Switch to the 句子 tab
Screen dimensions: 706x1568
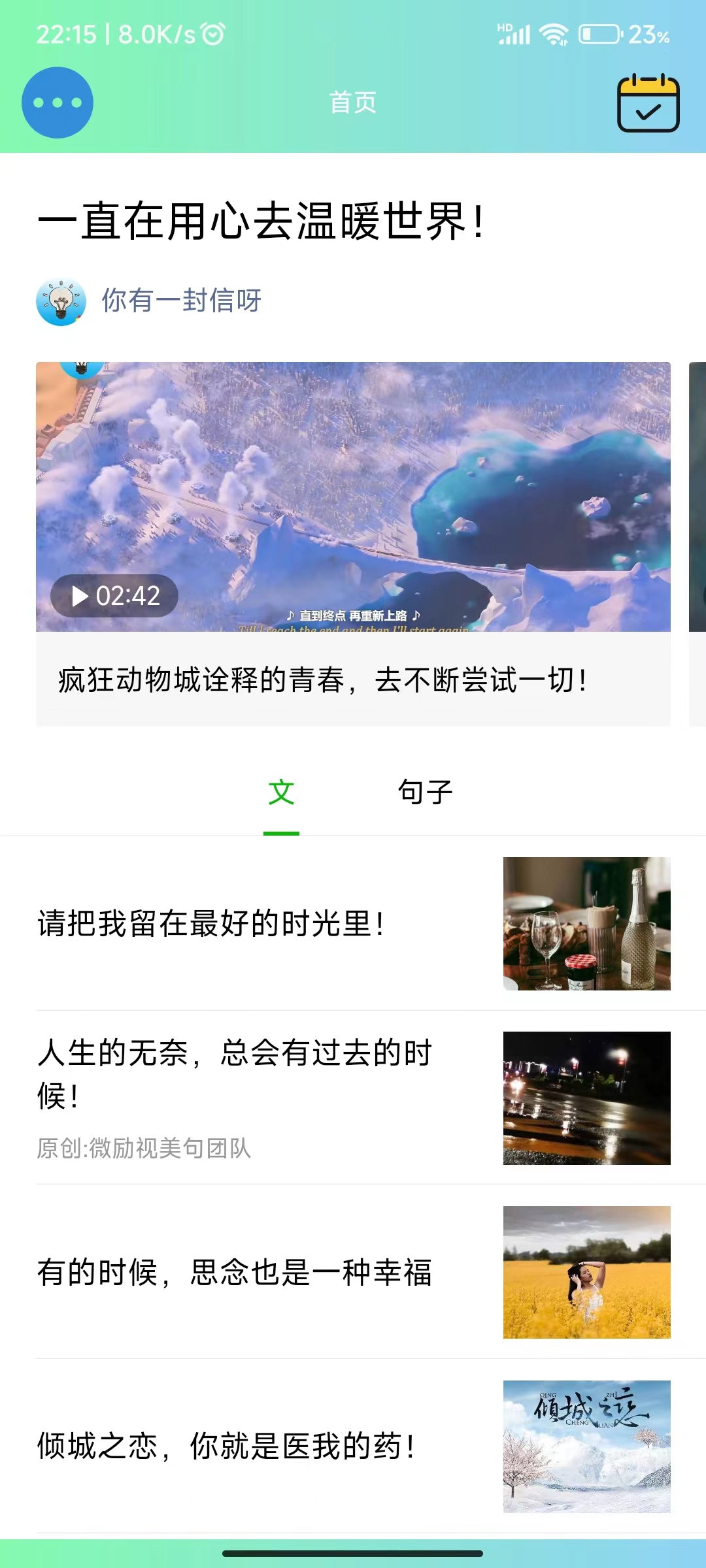[x=425, y=791]
